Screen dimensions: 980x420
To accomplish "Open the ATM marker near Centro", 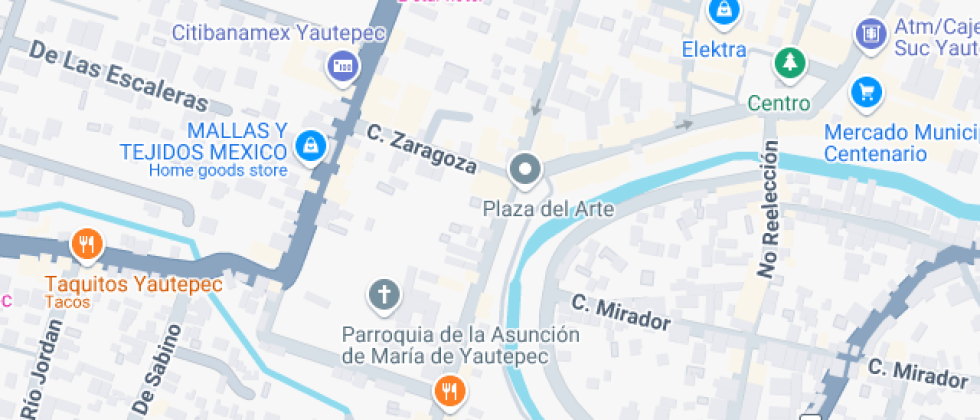I will pyautogui.click(x=870, y=34).
